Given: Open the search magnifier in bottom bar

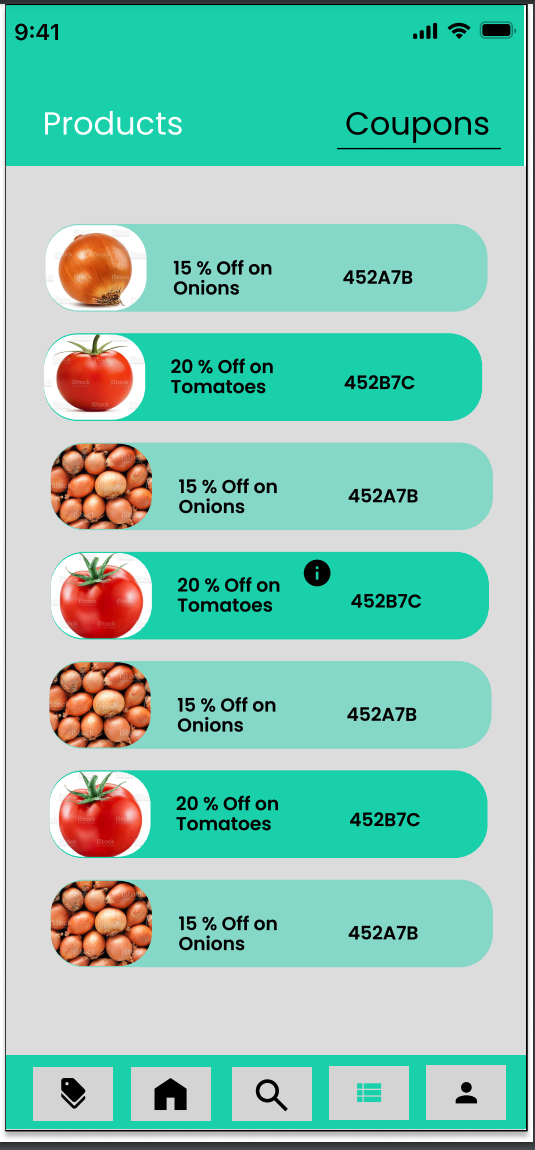Looking at the screenshot, I should (x=272, y=1094).
